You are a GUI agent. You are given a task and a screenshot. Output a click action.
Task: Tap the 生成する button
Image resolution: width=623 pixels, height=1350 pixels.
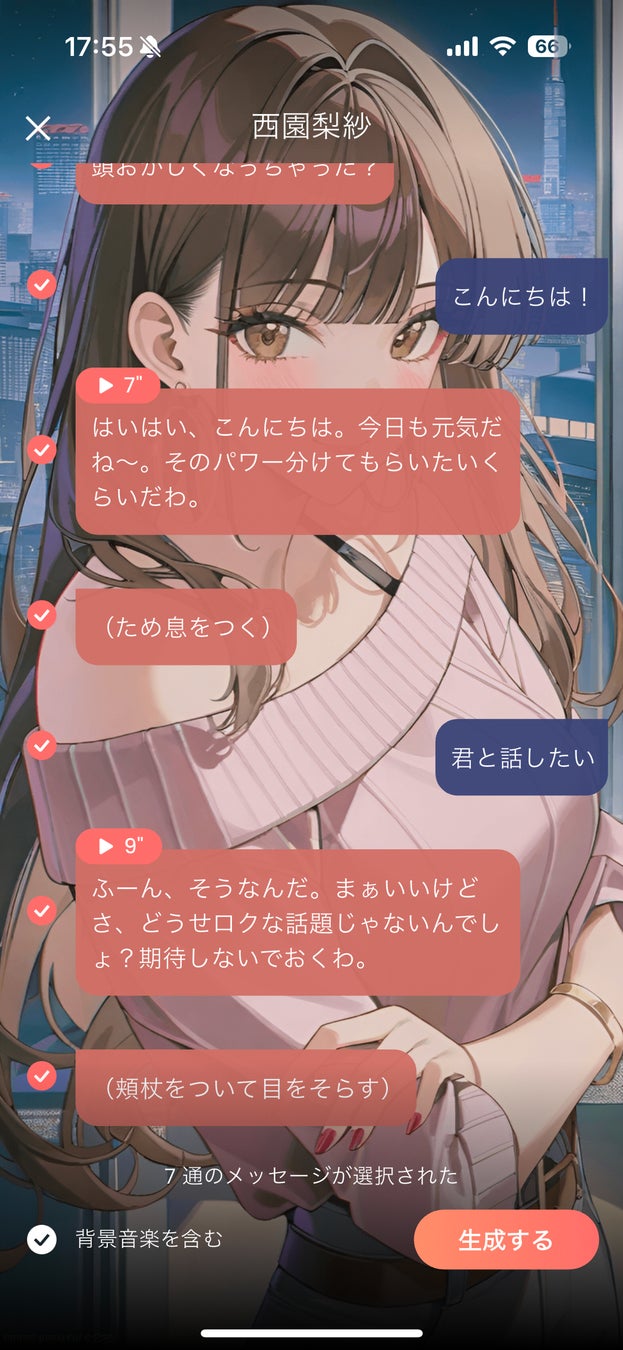pos(506,1240)
